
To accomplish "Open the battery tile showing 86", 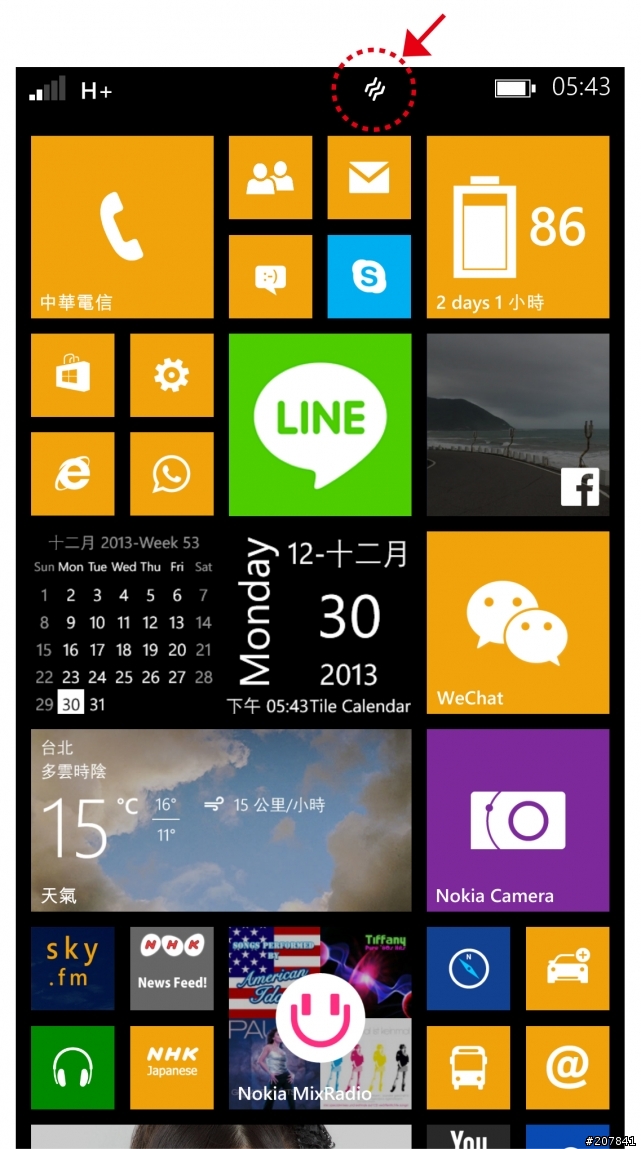I will (518, 227).
